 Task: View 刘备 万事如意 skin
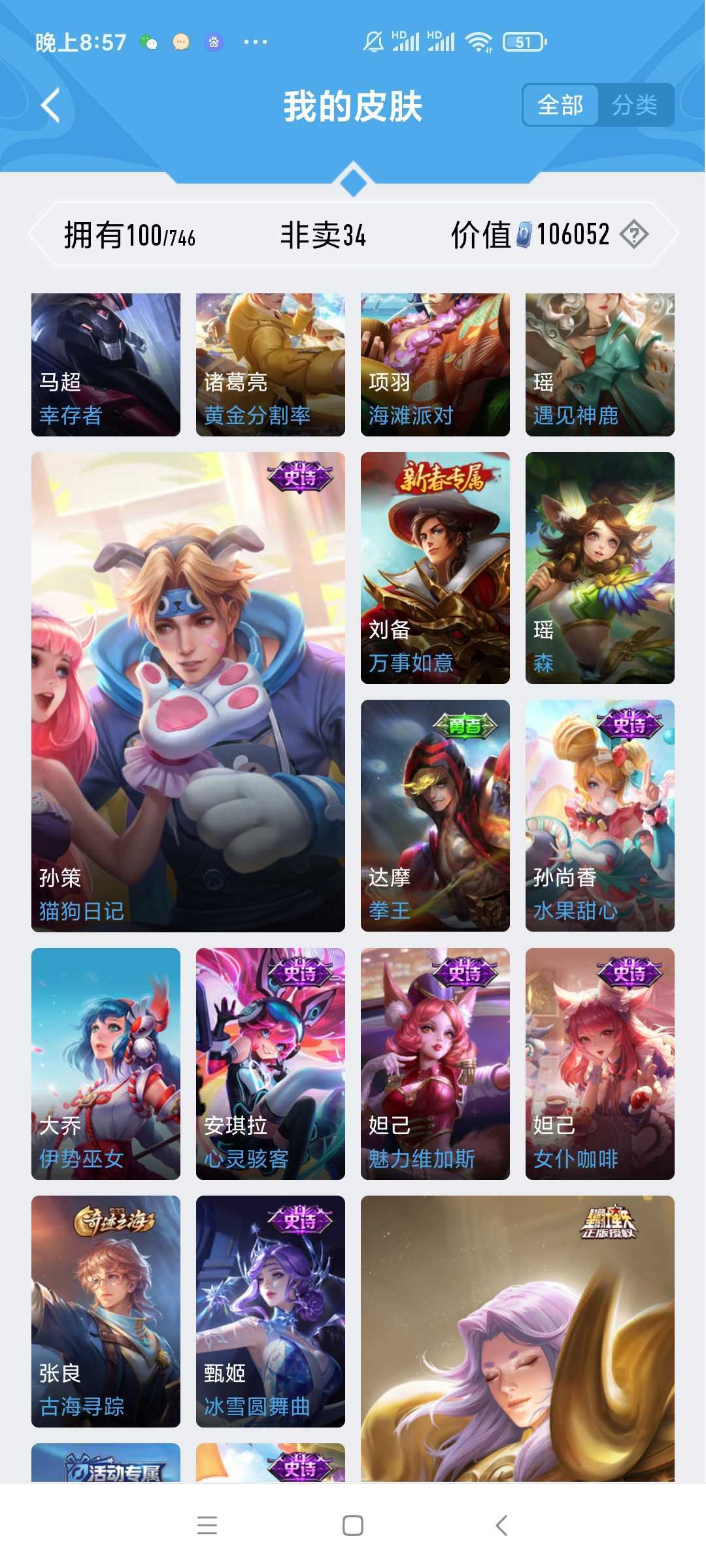click(435, 568)
